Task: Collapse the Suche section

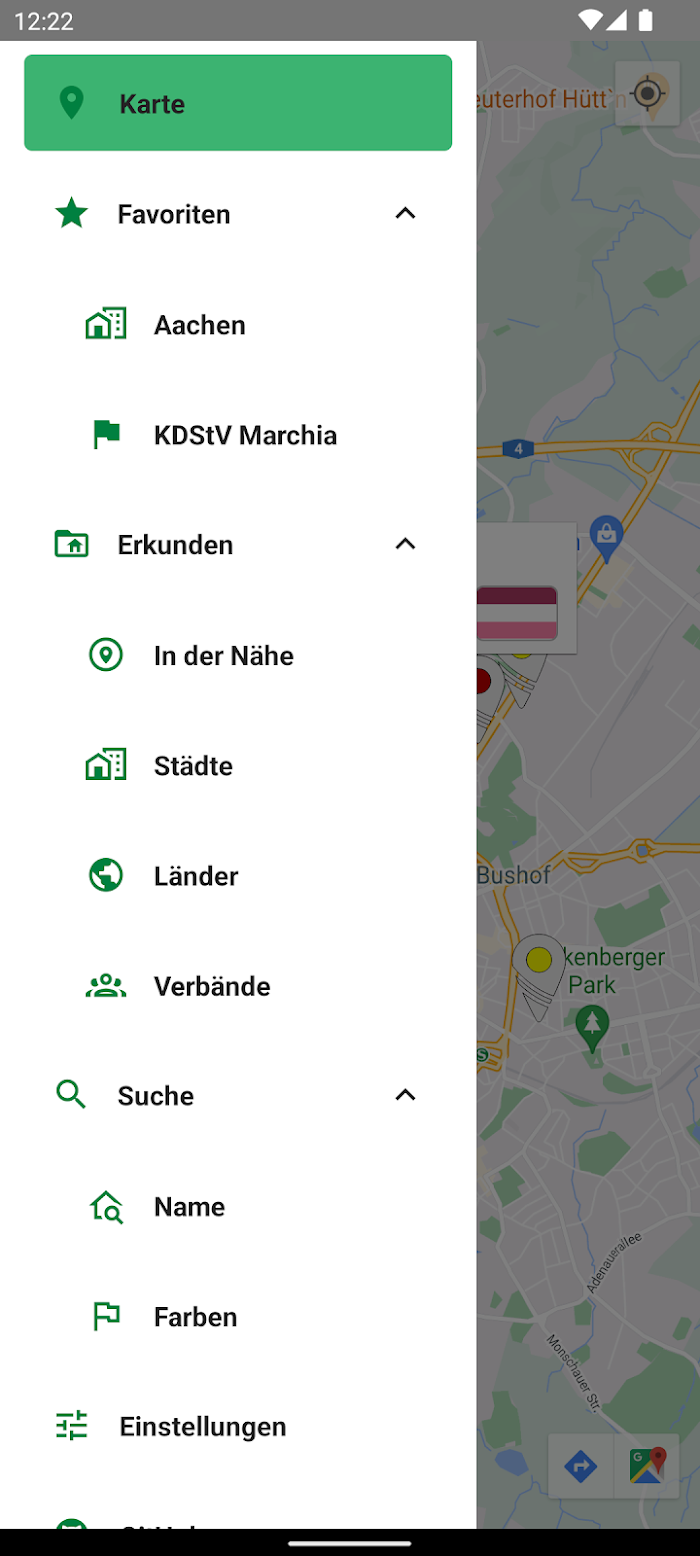Action: pyautogui.click(x=404, y=1095)
